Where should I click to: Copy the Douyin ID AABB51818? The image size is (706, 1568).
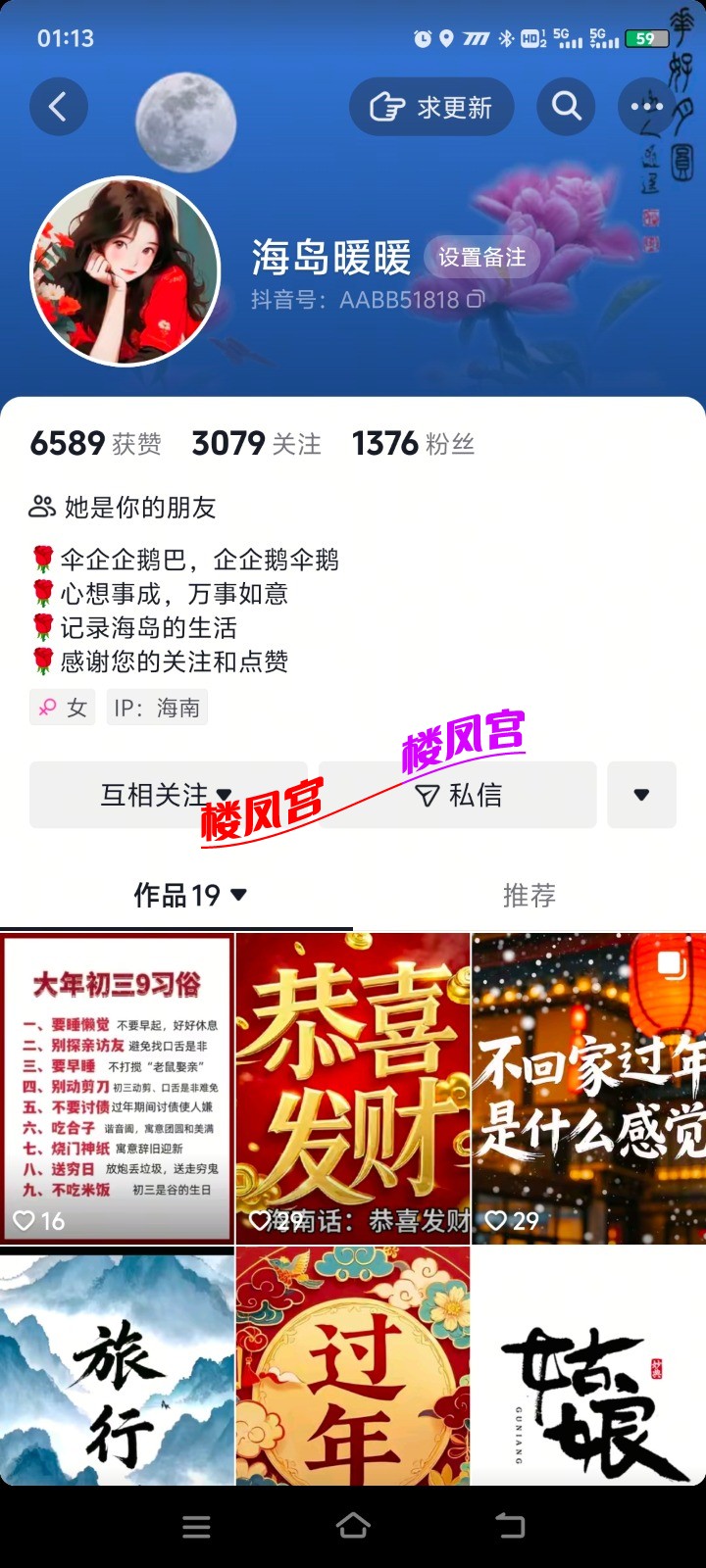(476, 299)
